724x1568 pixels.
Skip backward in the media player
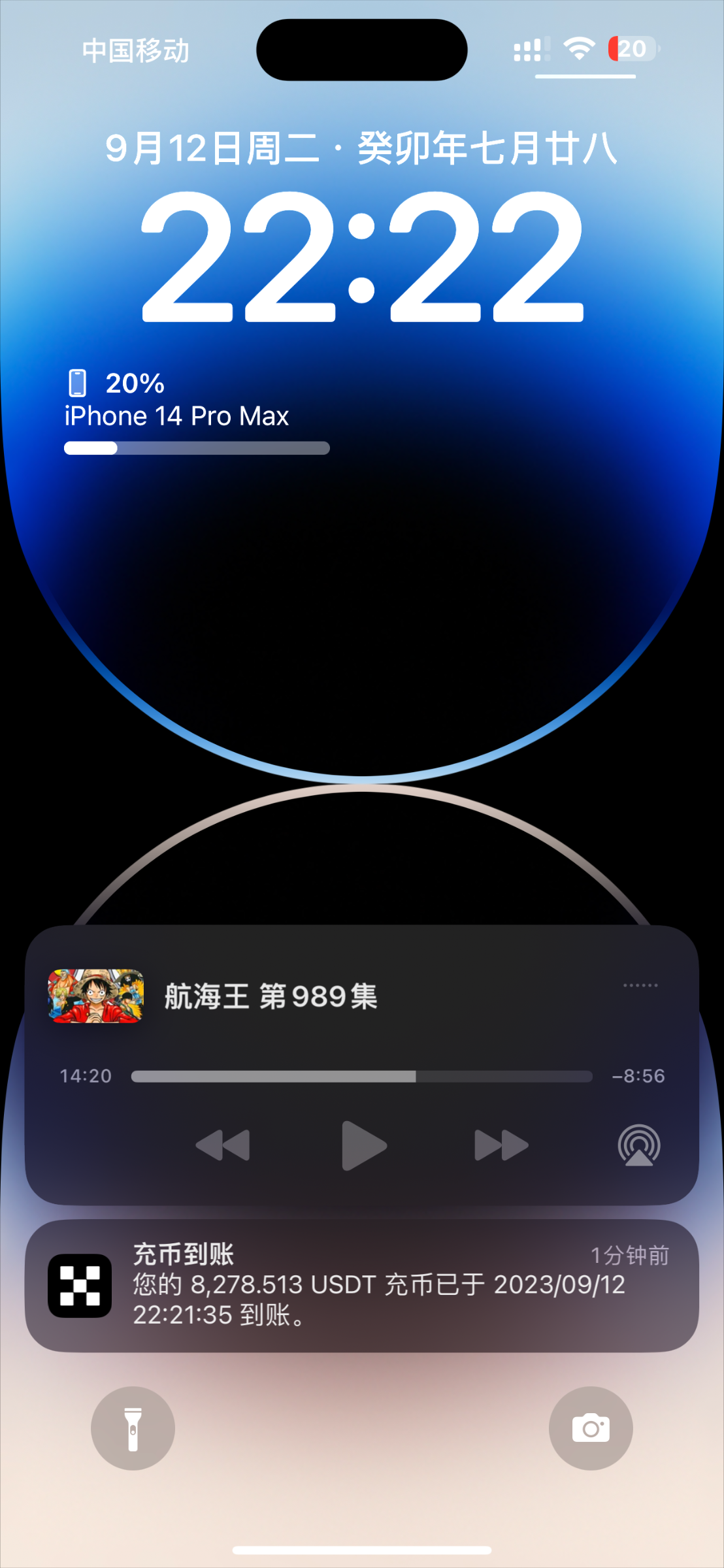pos(223,1145)
